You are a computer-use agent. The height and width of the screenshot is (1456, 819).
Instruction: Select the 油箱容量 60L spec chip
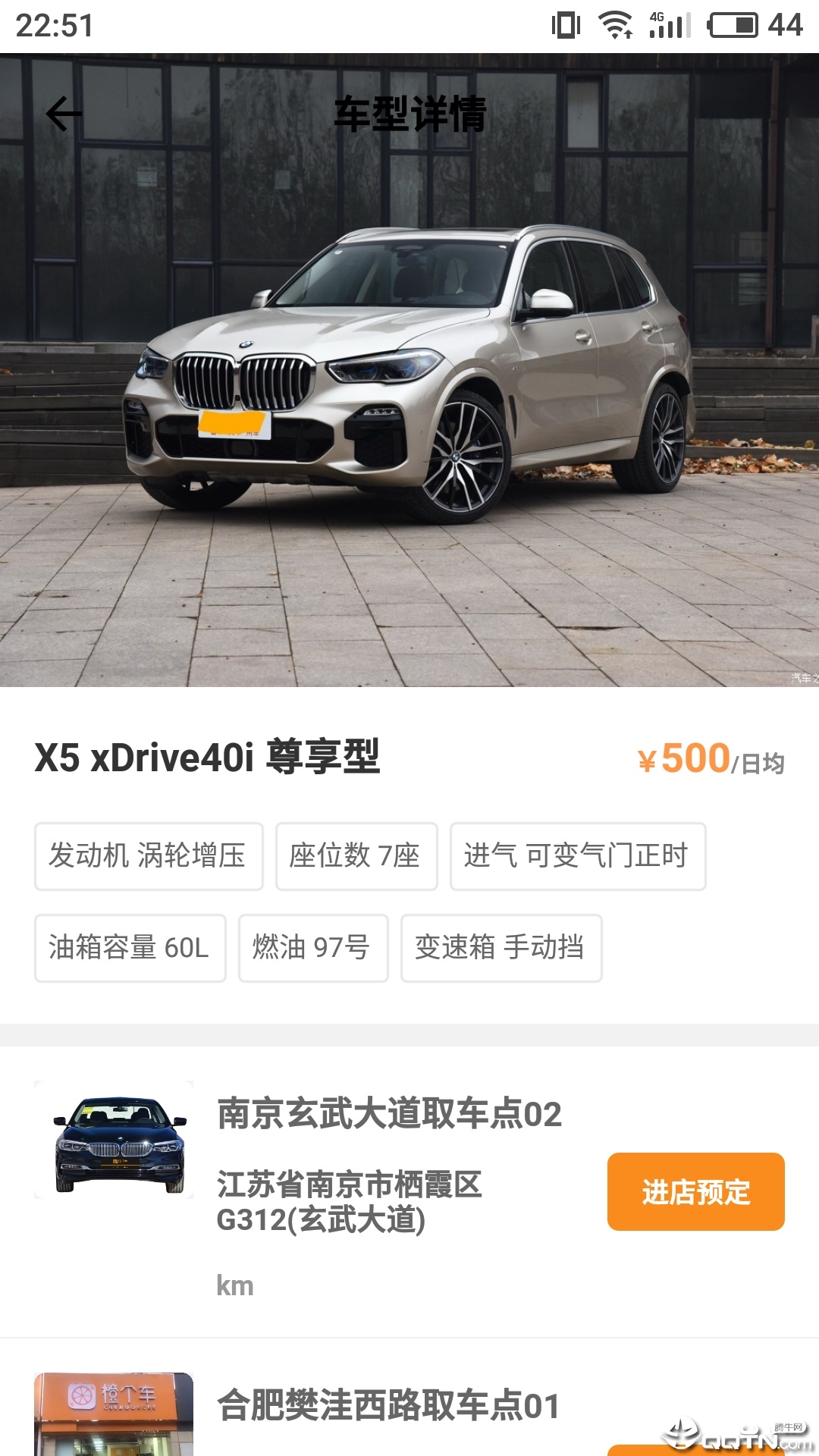(x=130, y=948)
